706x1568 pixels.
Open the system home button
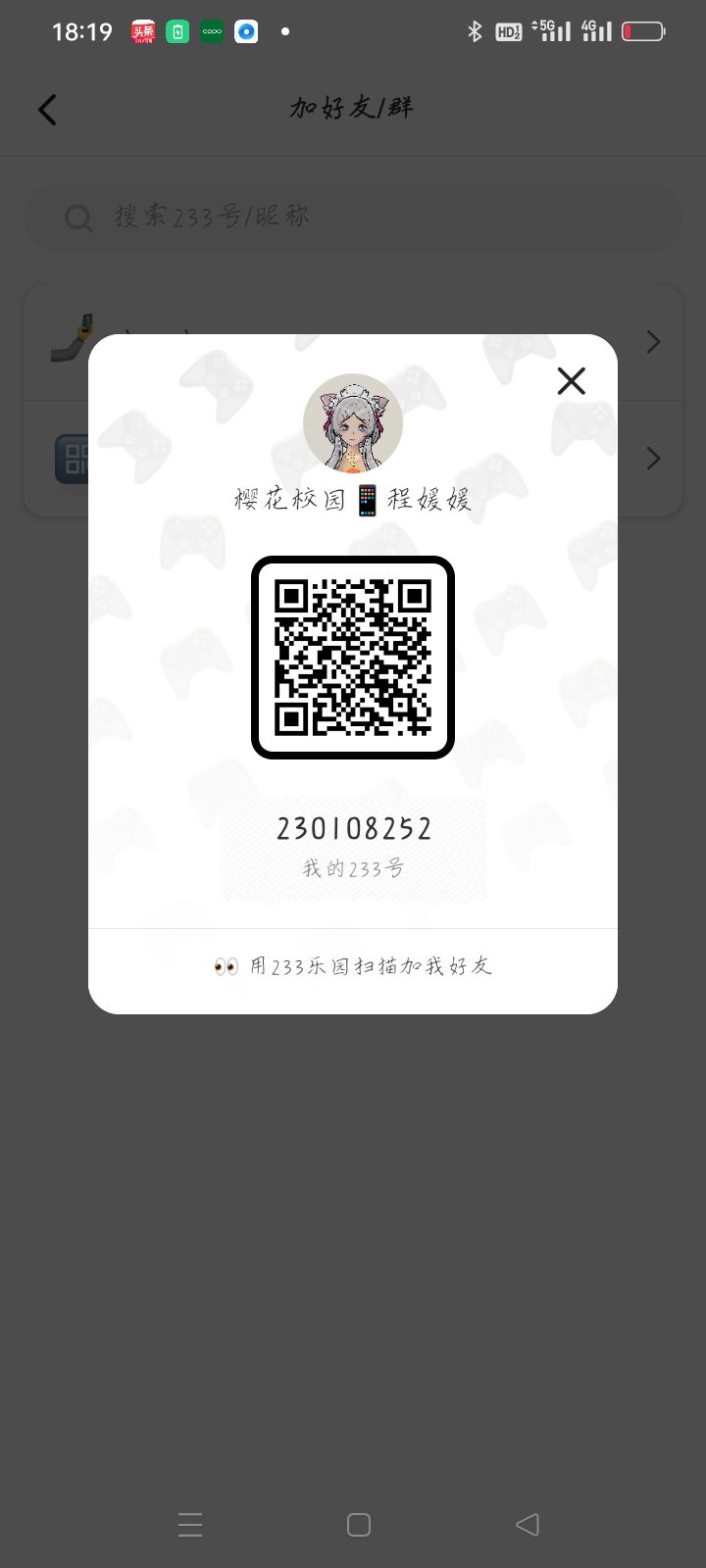pos(359,1524)
